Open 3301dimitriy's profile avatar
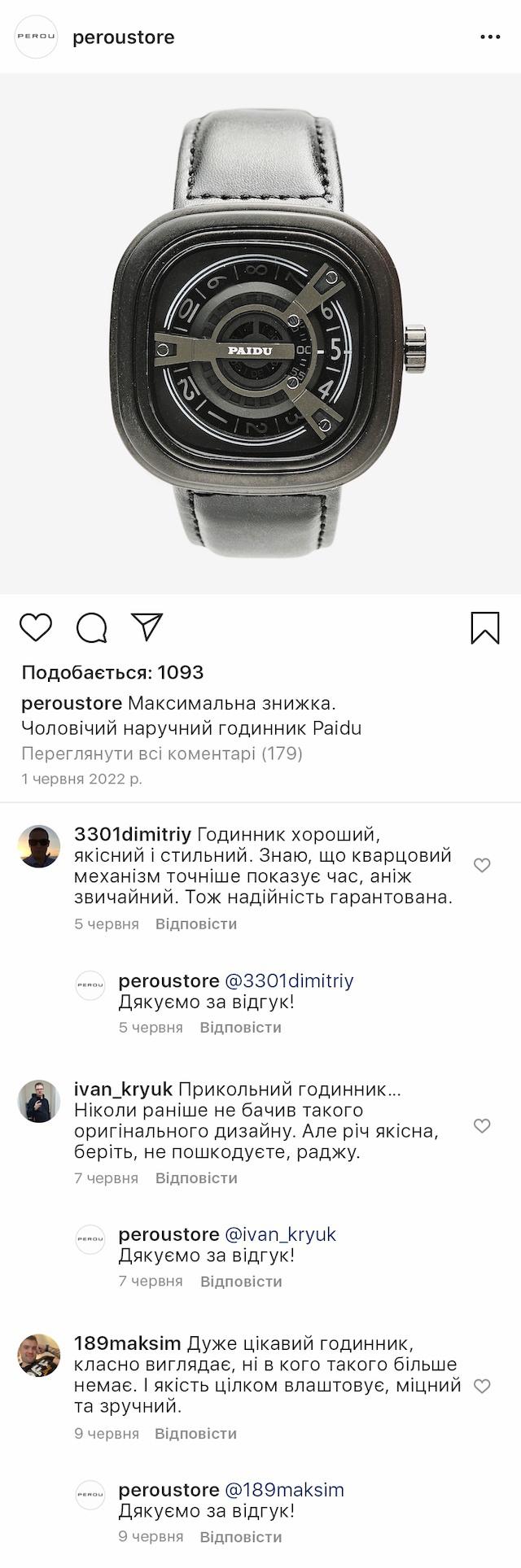521x1568 pixels. [x=39, y=846]
